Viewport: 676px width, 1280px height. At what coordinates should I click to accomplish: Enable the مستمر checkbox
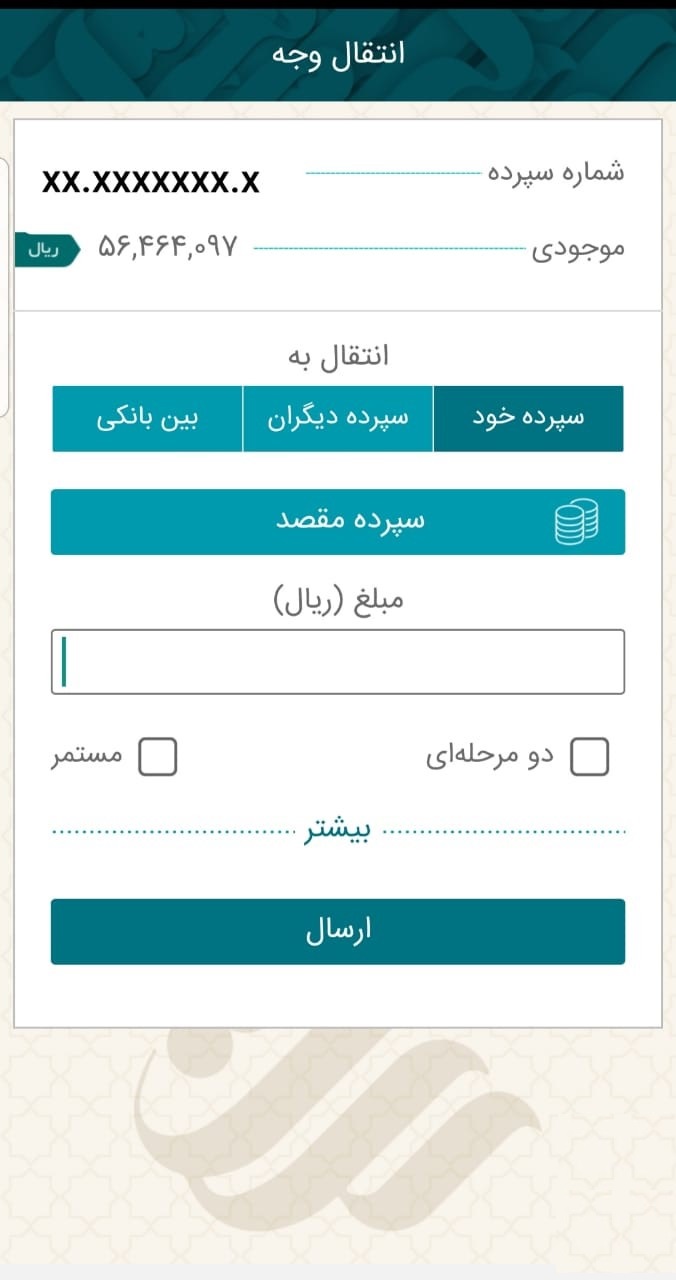point(158,757)
